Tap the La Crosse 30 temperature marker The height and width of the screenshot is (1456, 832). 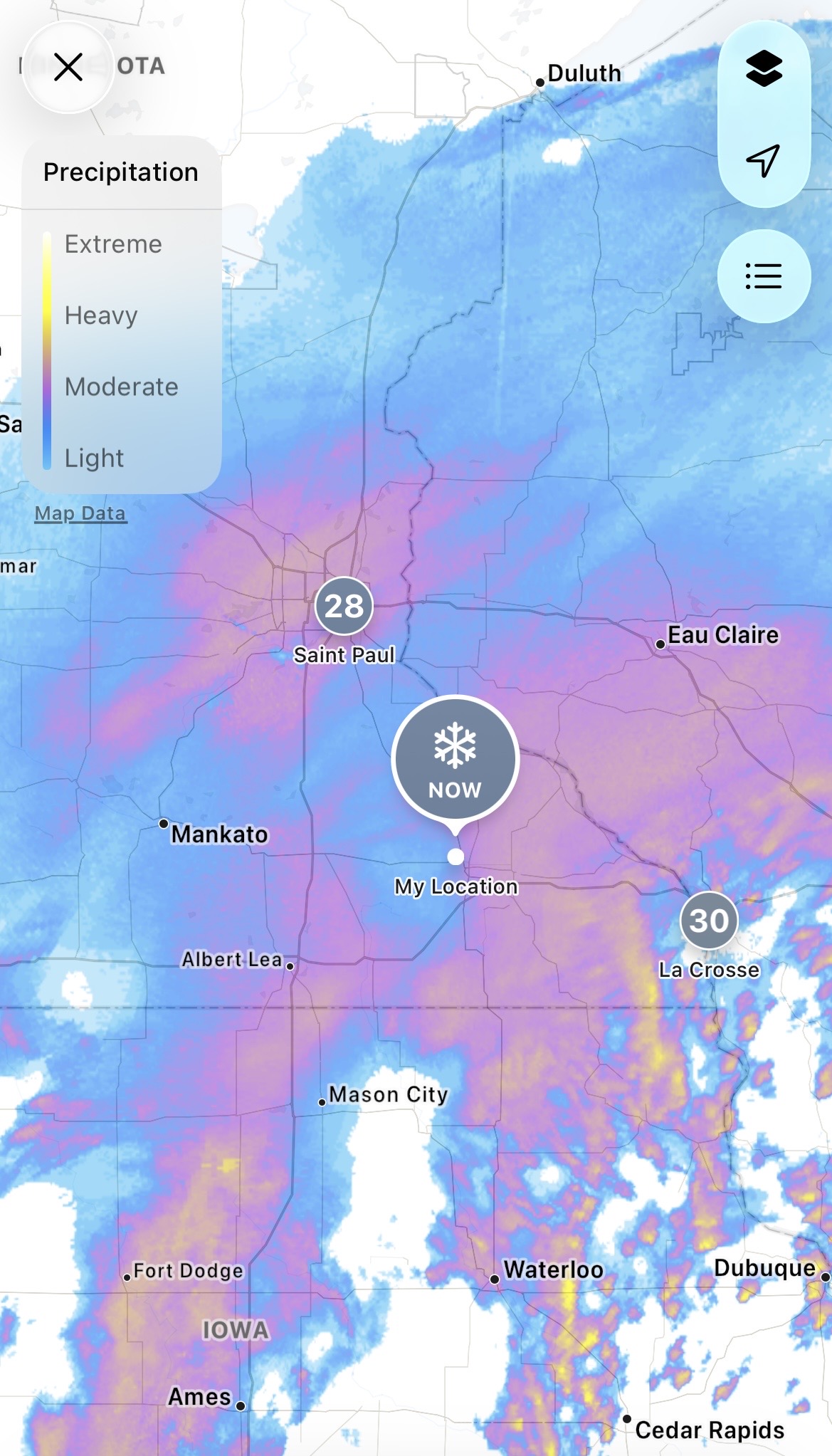pyautogui.click(x=709, y=921)
